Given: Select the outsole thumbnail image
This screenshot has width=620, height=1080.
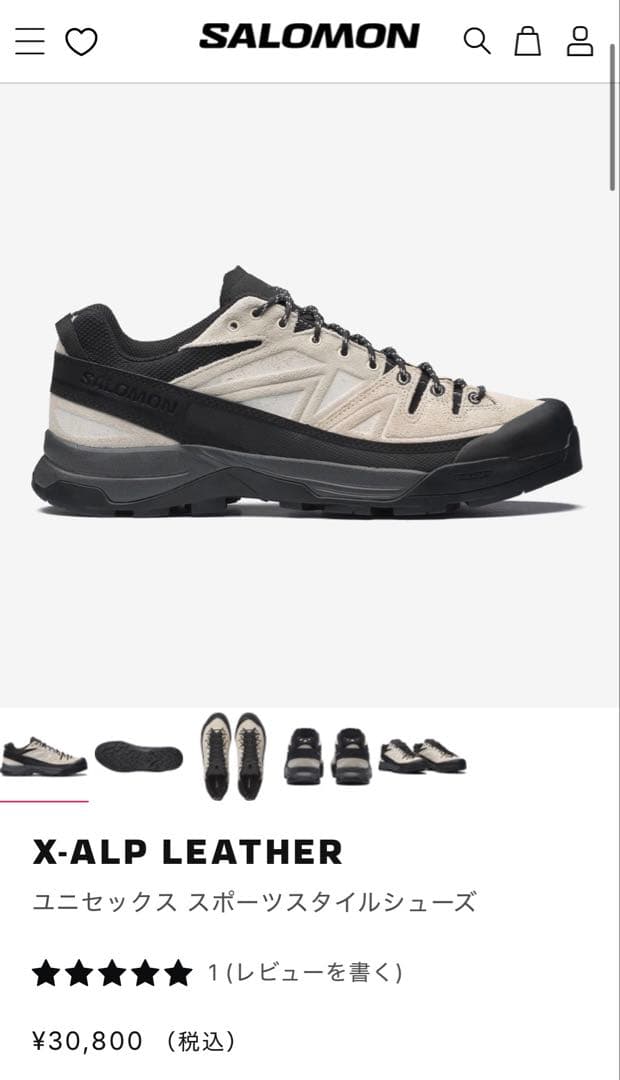Looking at the screenshot, I should click(138, 756).
